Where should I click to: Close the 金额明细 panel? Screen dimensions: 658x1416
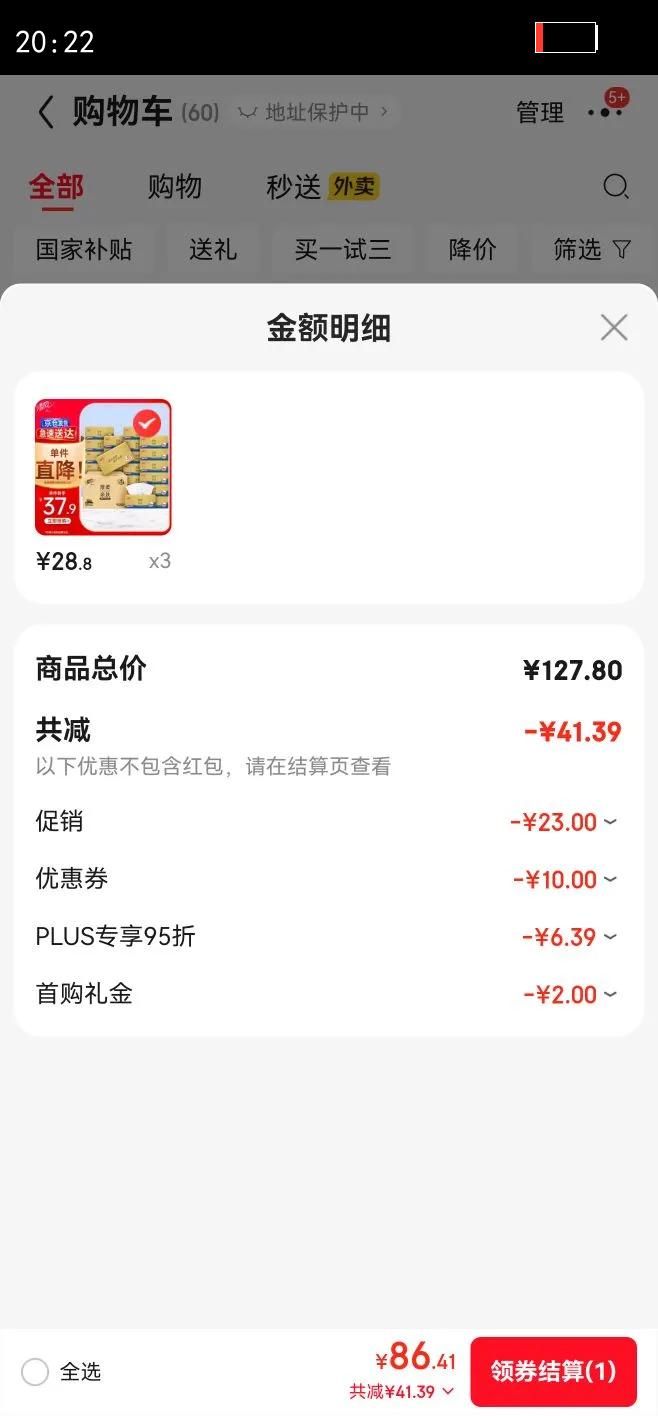(x=613, y=327)
